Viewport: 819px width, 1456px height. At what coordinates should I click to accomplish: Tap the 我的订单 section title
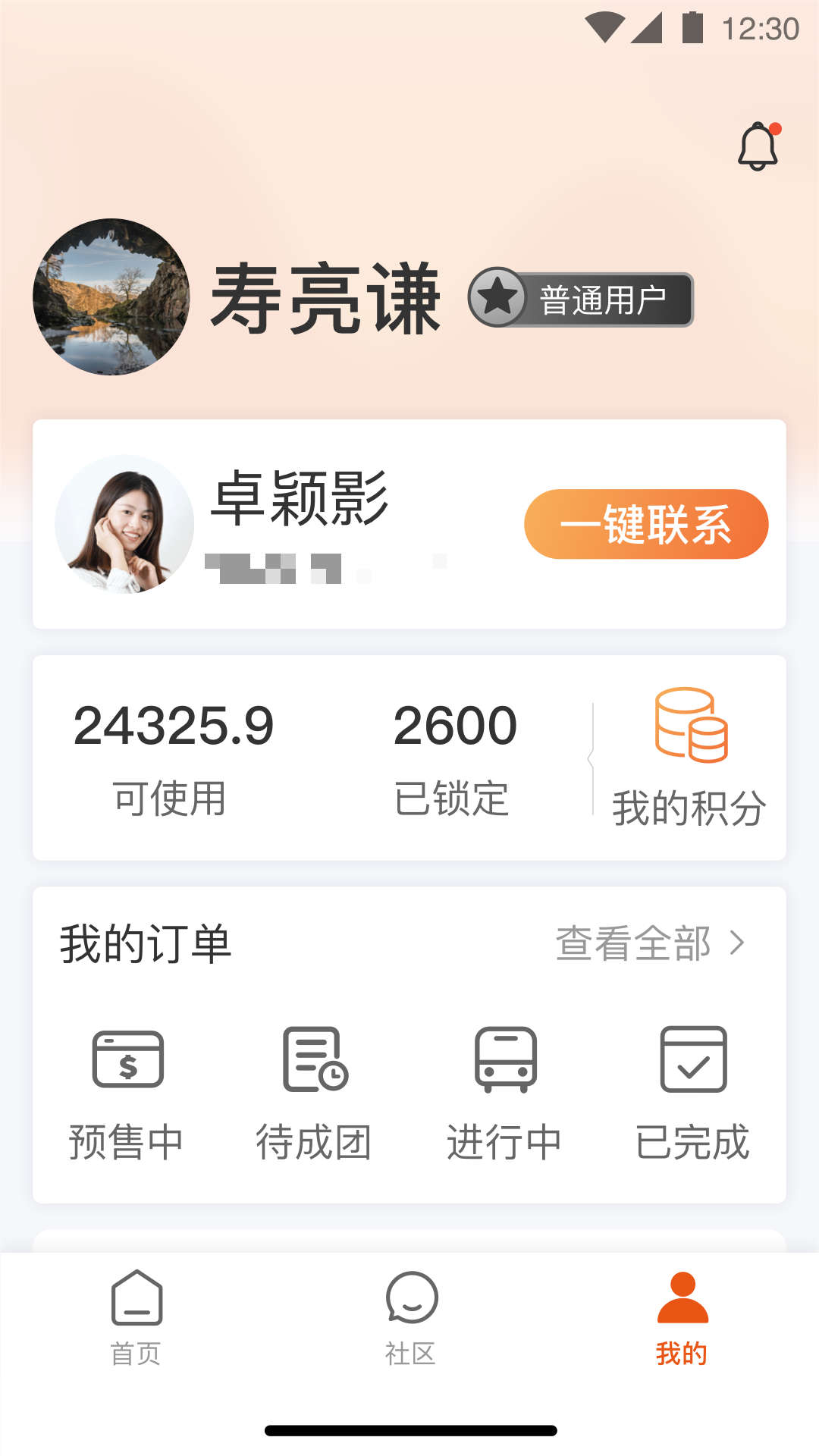[x=146, y=943]
